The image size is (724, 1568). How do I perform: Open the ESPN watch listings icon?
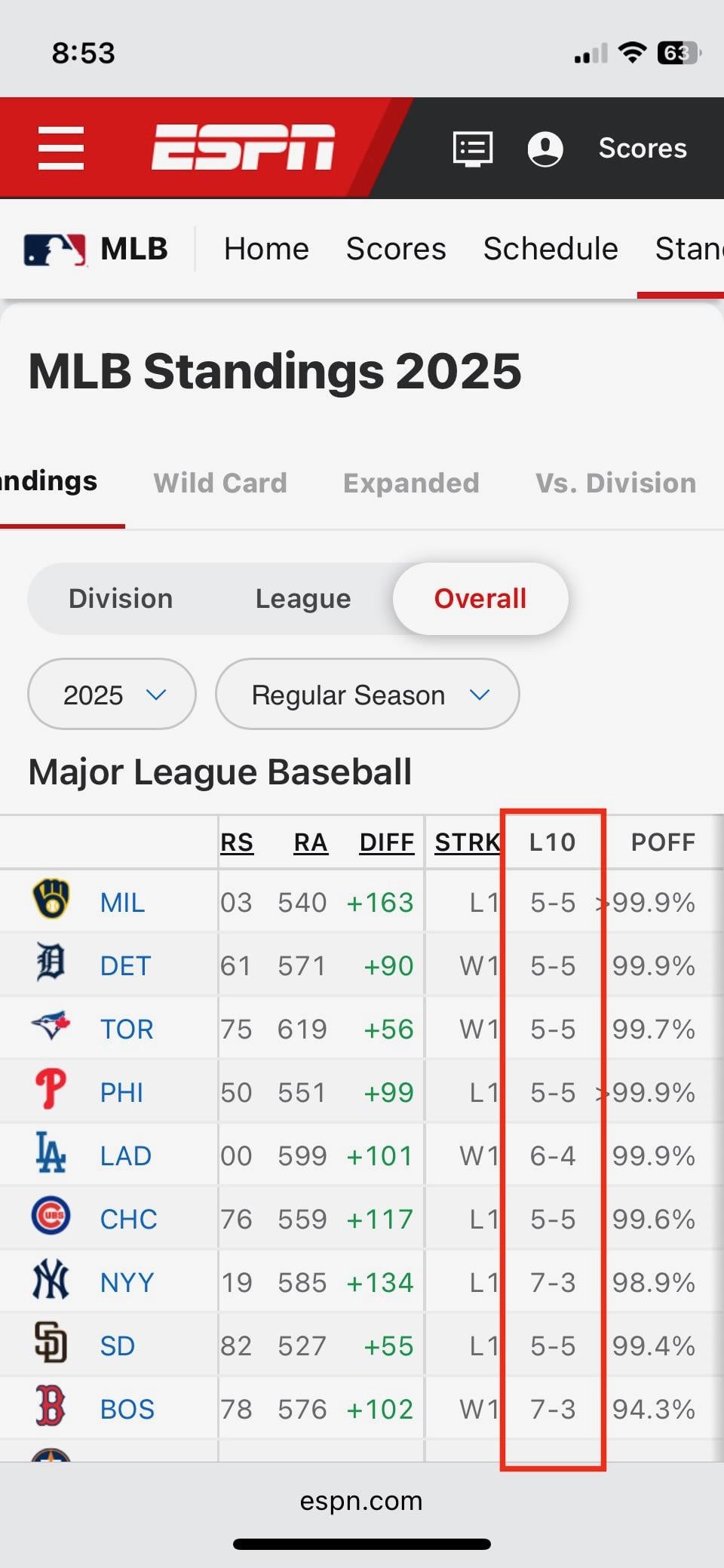472,149
